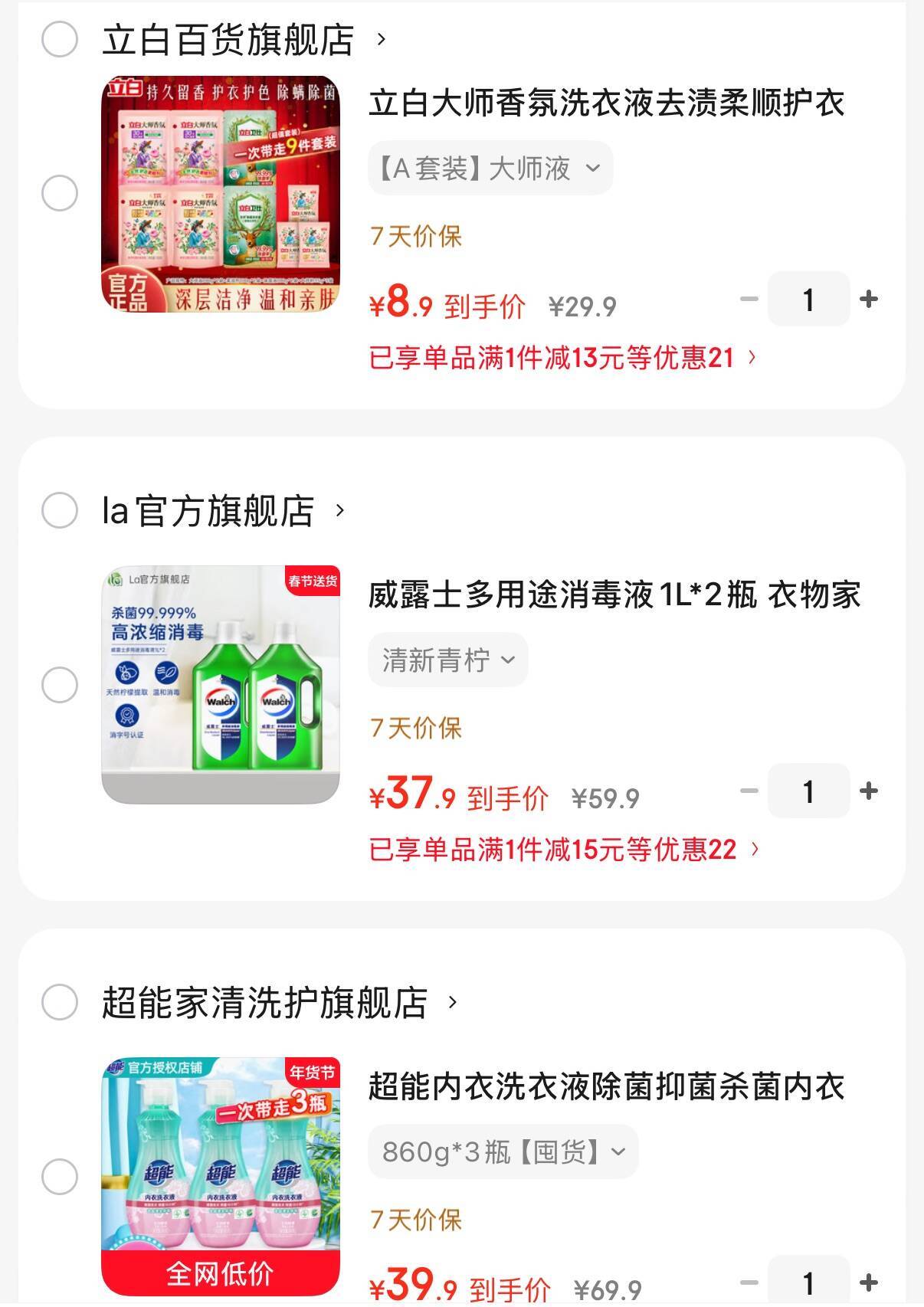This screenshot has height=1307, width=924.
Task: Select all items from 立白百货旗舰店
Action: coord(60,39)
